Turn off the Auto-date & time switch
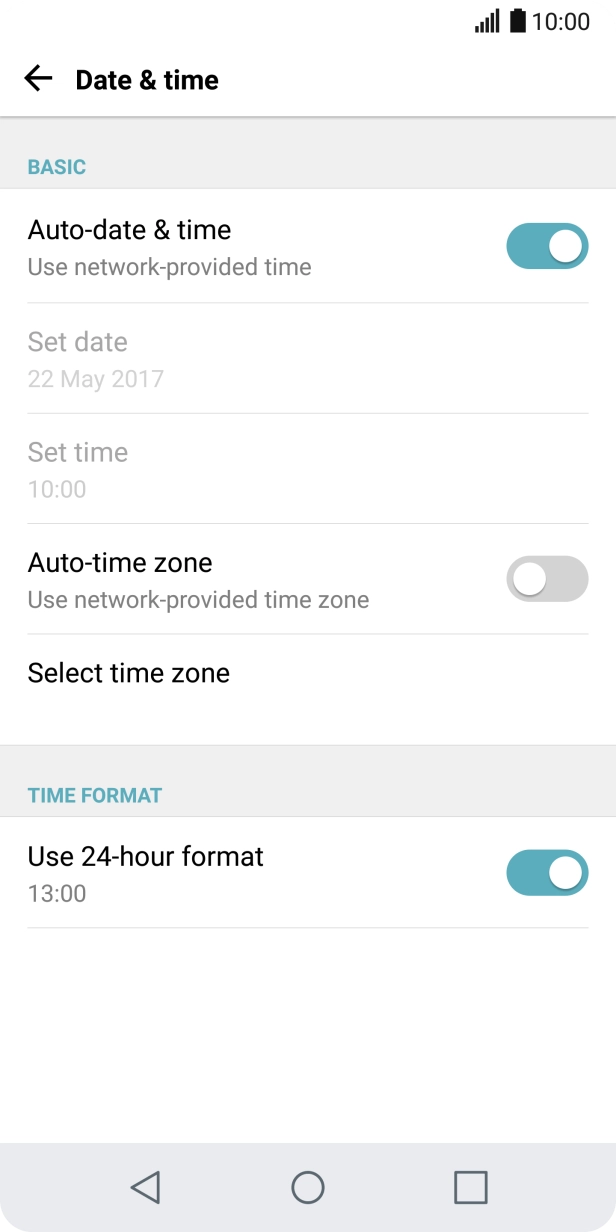 coord(547,246)
